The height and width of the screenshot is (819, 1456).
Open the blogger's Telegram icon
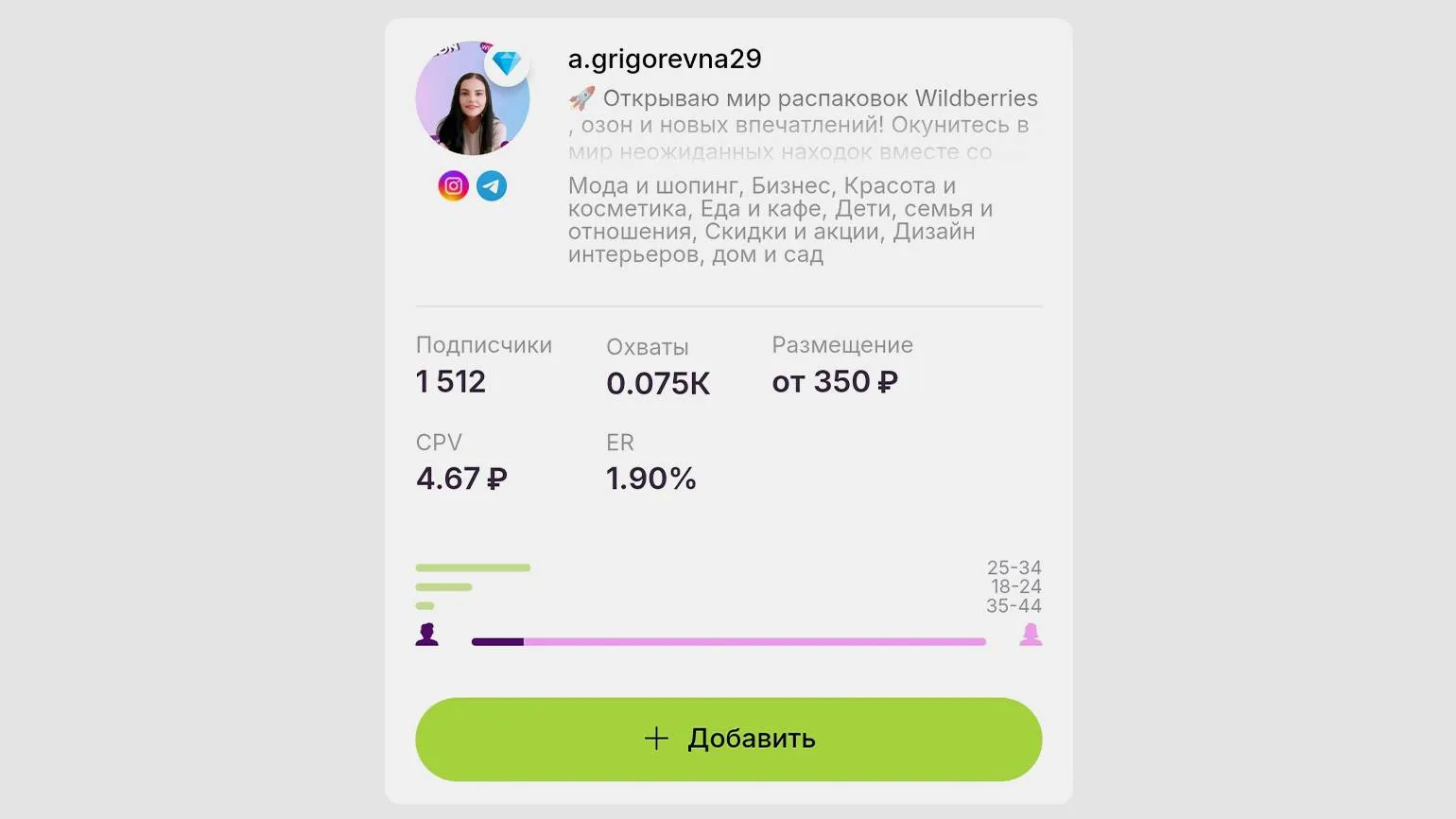(x=492, y=185)
